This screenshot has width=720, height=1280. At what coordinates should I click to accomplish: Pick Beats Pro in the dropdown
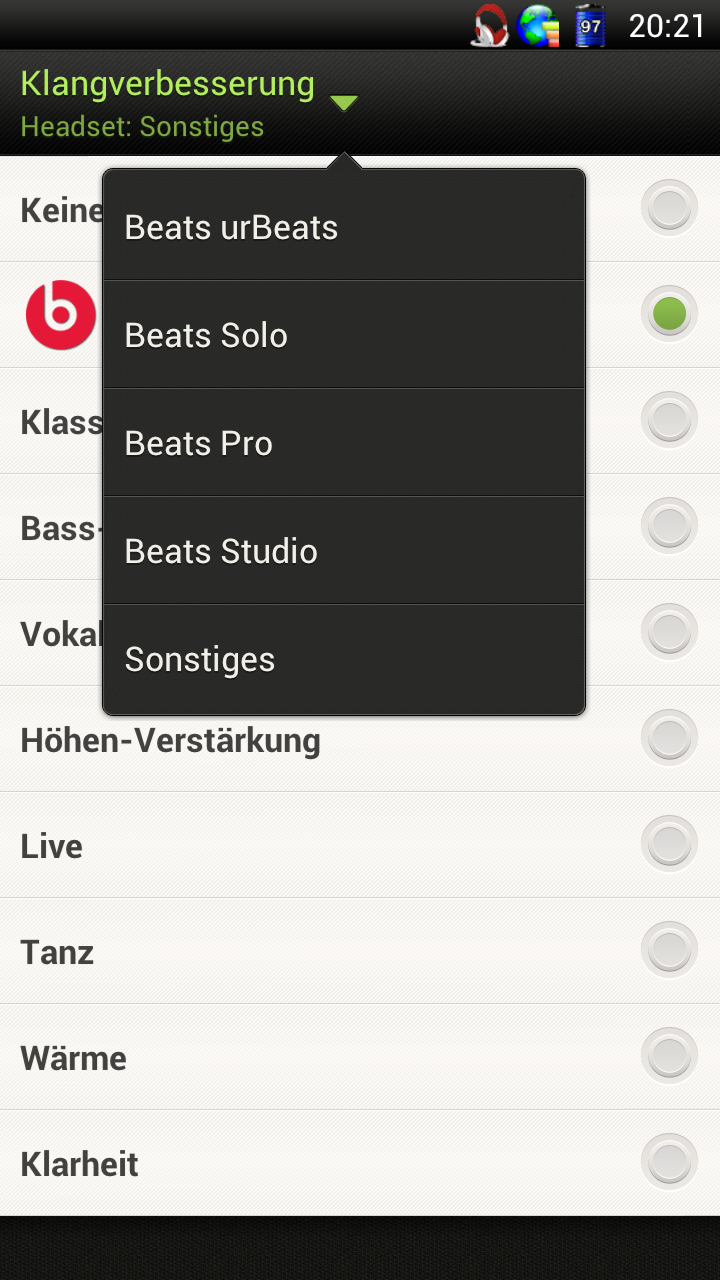[x=344, y=443]
